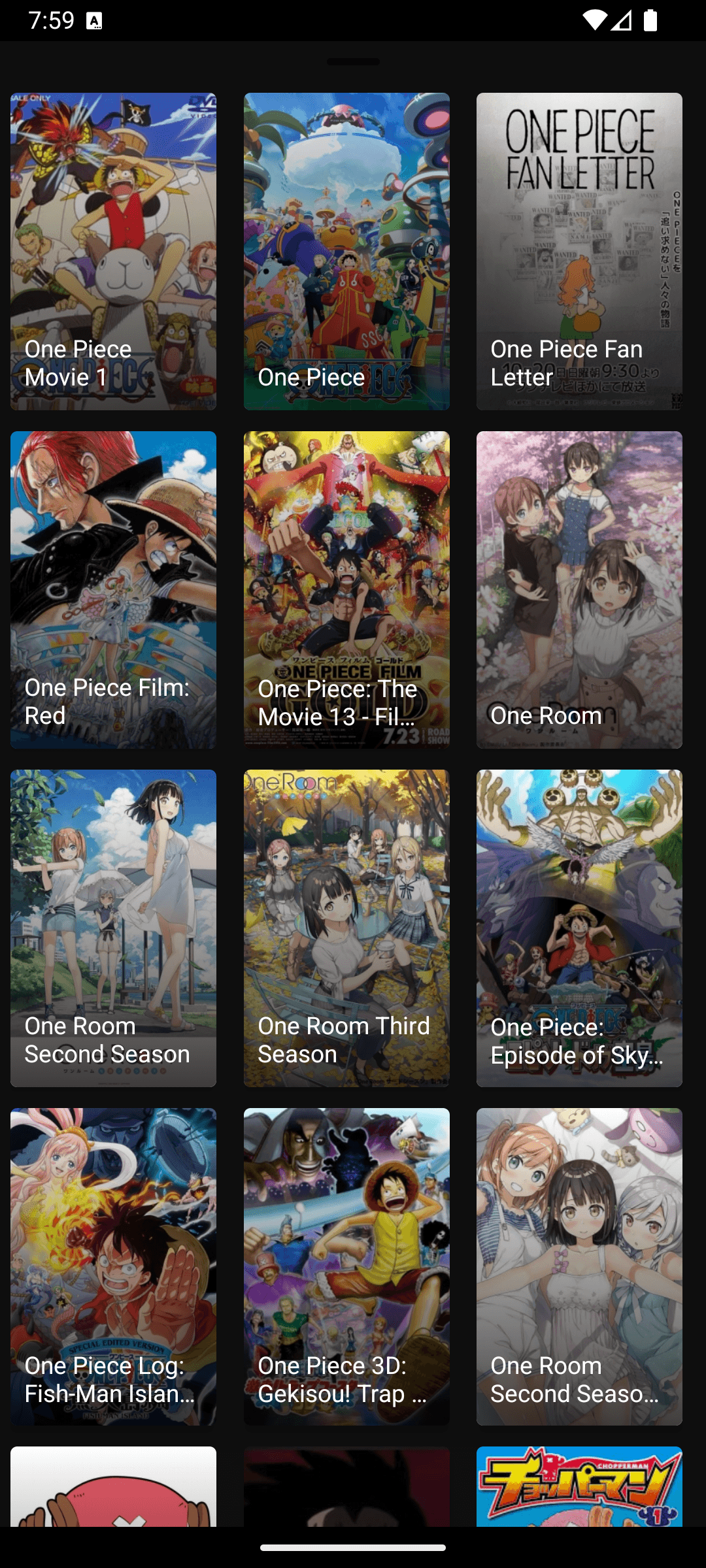The width and height of the screenshot is (706, 1568).
Task: Open One Piece: Episode of Sky card
Action: [579, 928]
